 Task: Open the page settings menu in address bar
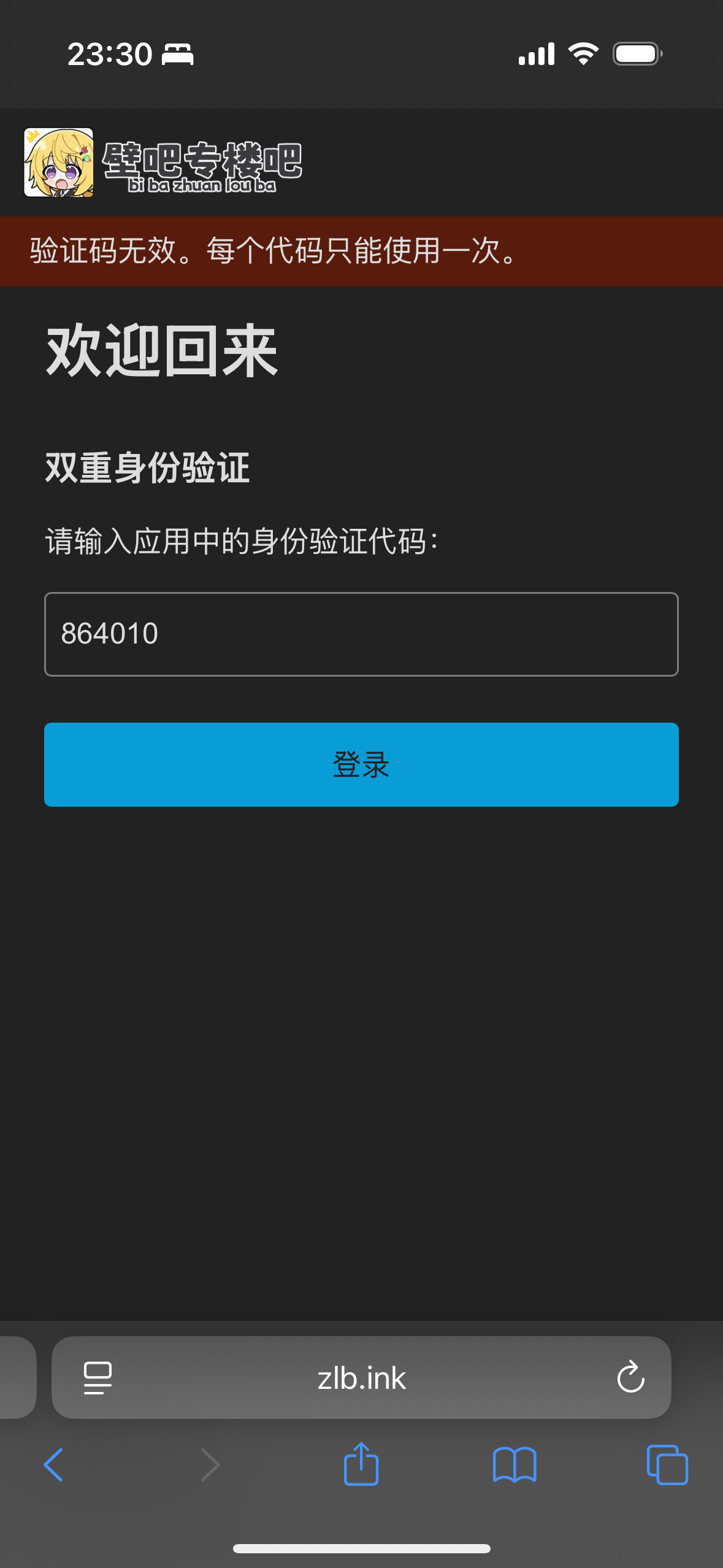[98, 1378]
